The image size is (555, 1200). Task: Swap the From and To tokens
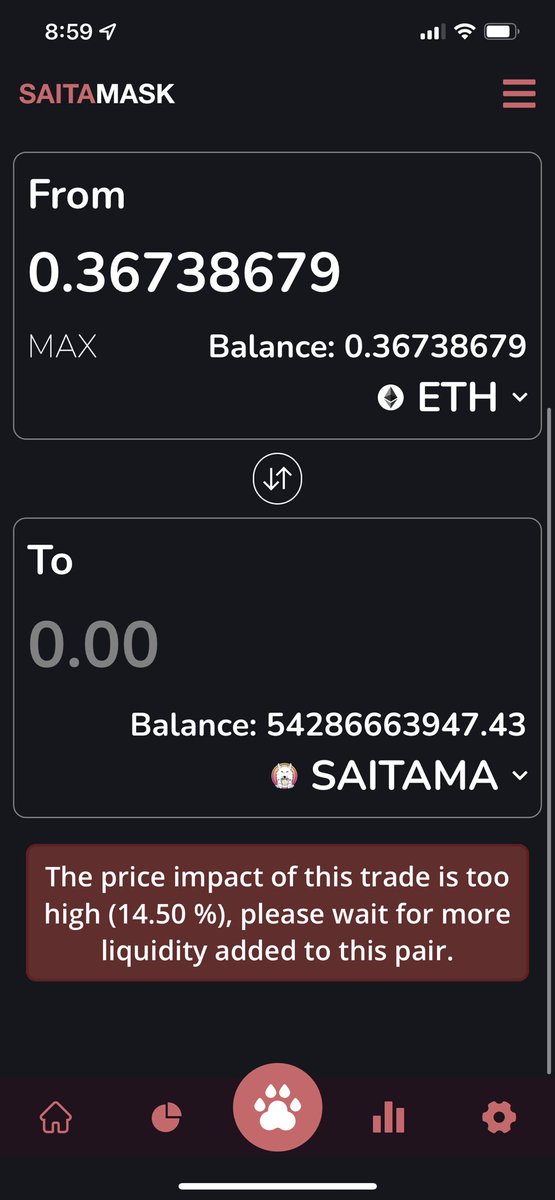pyautogui.click(x=277, y=479)
